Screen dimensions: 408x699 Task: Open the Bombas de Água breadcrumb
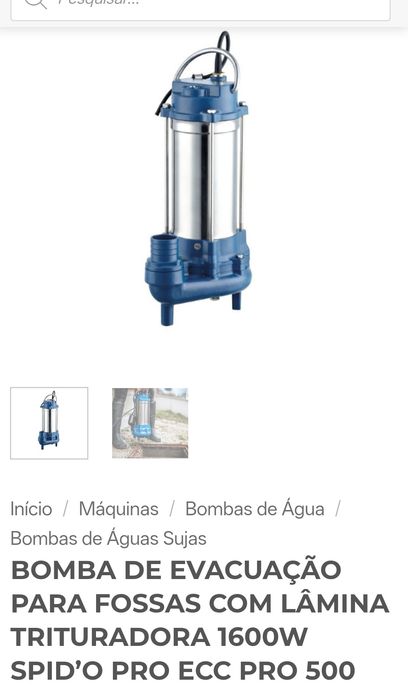click(255, 509)
